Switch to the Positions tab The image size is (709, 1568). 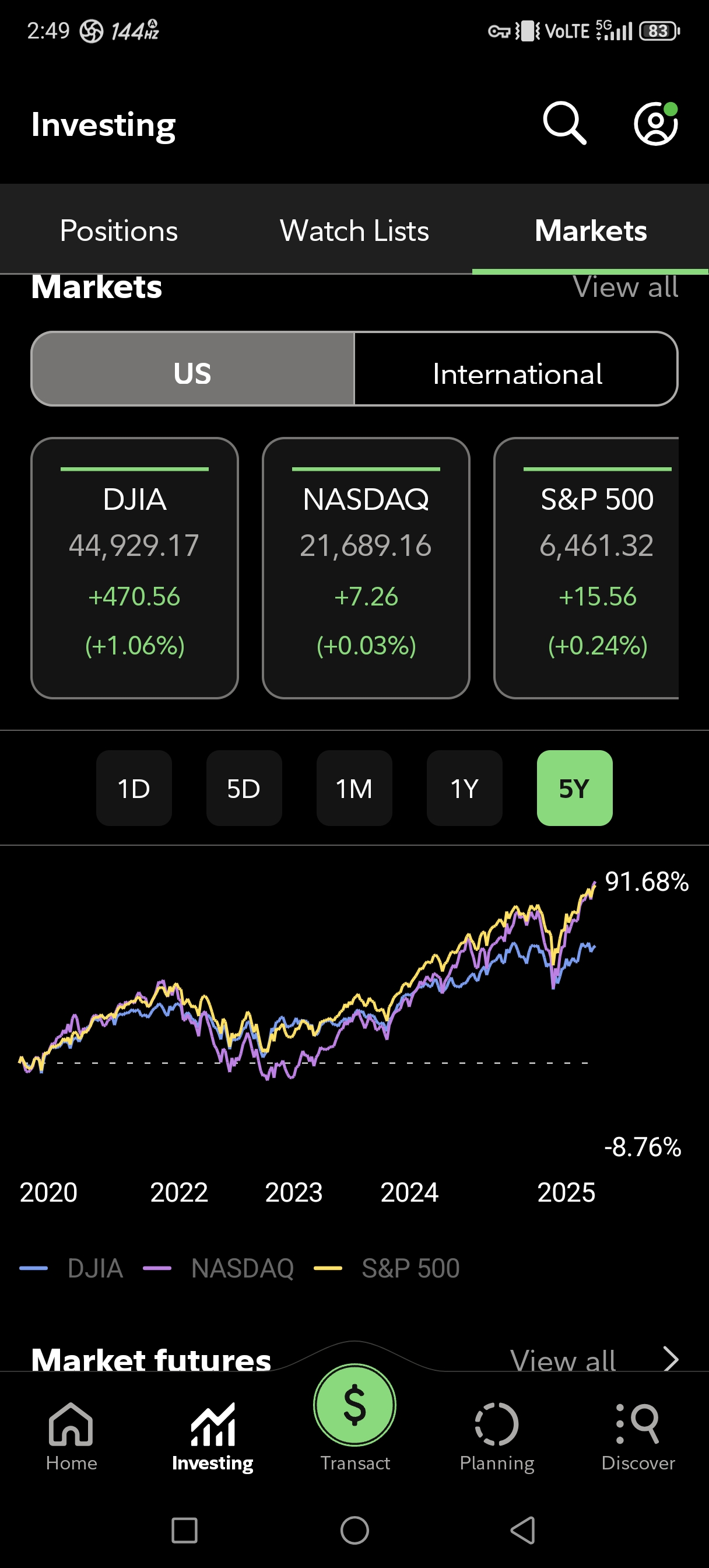tap(119, 230)
